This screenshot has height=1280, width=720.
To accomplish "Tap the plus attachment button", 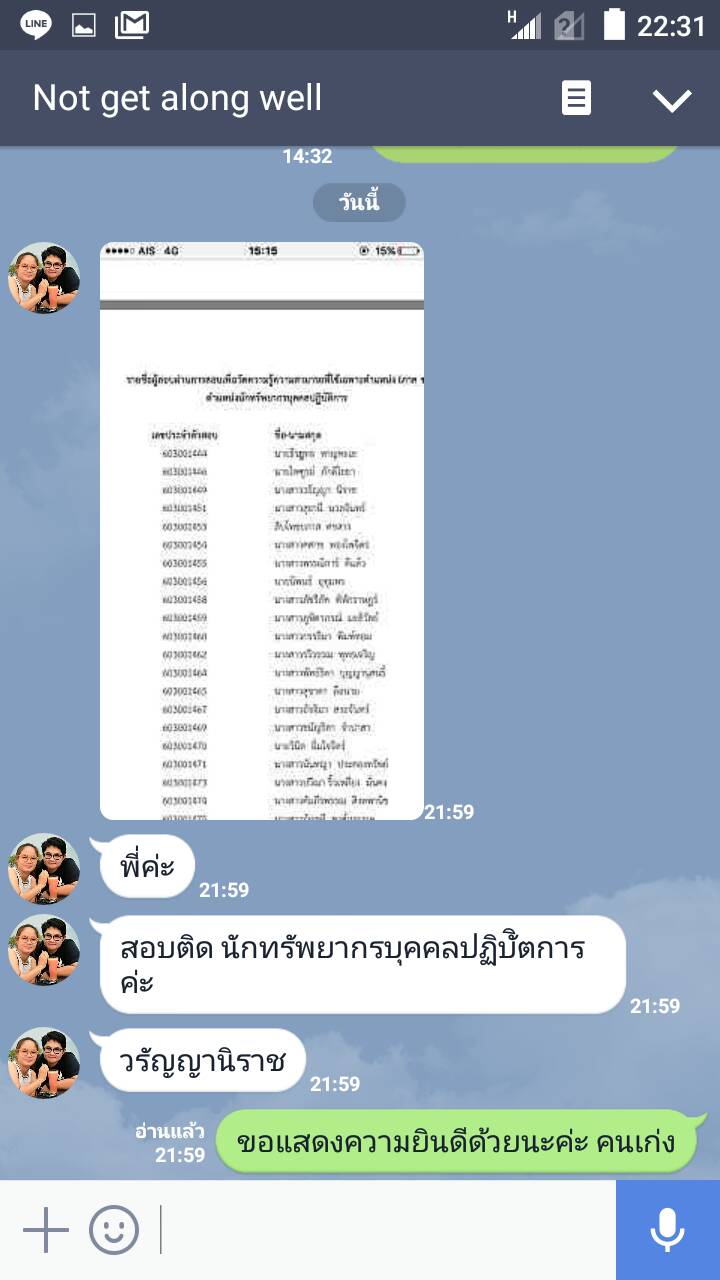I will point(45,1230).
